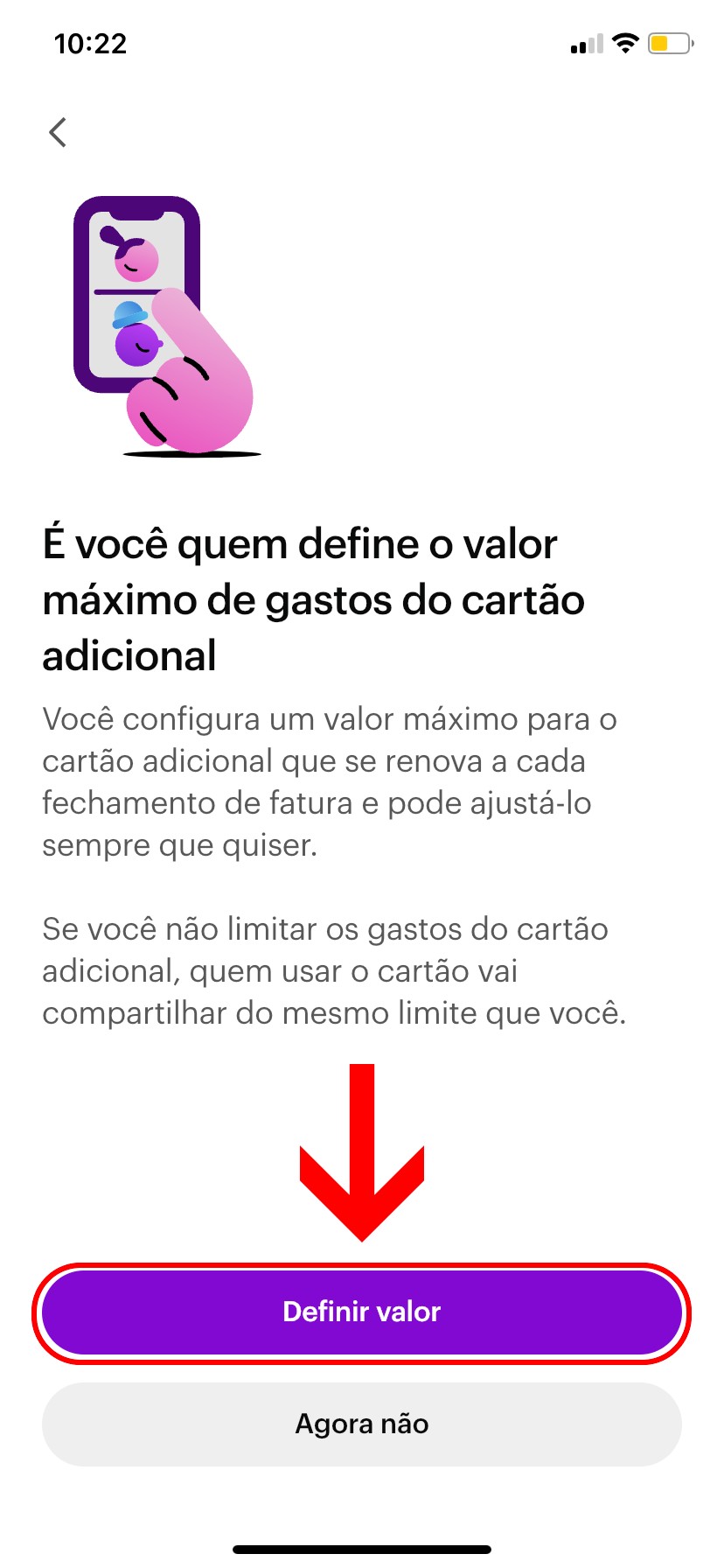
Task: Go back using the top arrow
Action: [x=58, y=133]
